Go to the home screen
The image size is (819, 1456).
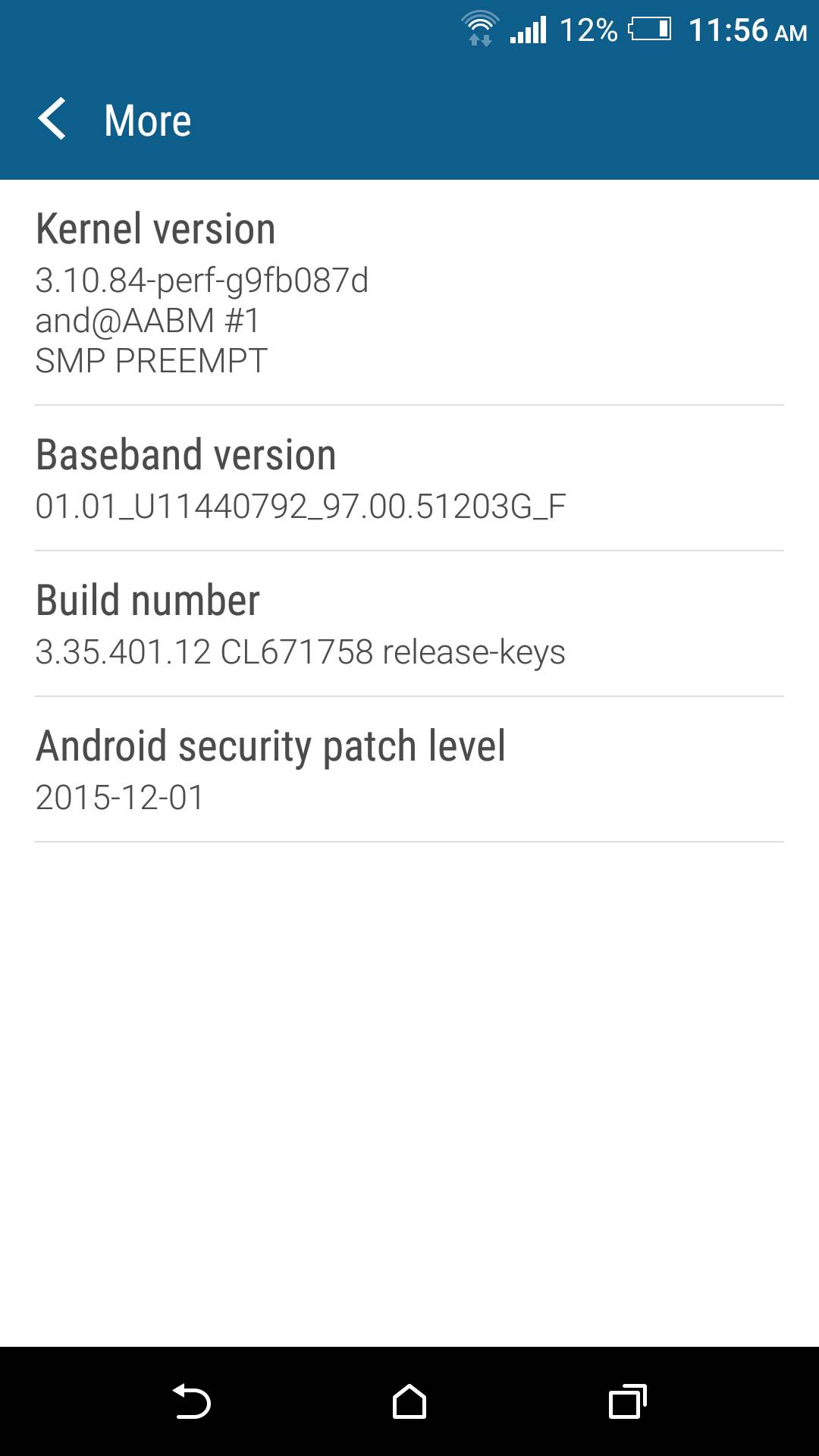pyautogui.click(x=409, y=1401)
